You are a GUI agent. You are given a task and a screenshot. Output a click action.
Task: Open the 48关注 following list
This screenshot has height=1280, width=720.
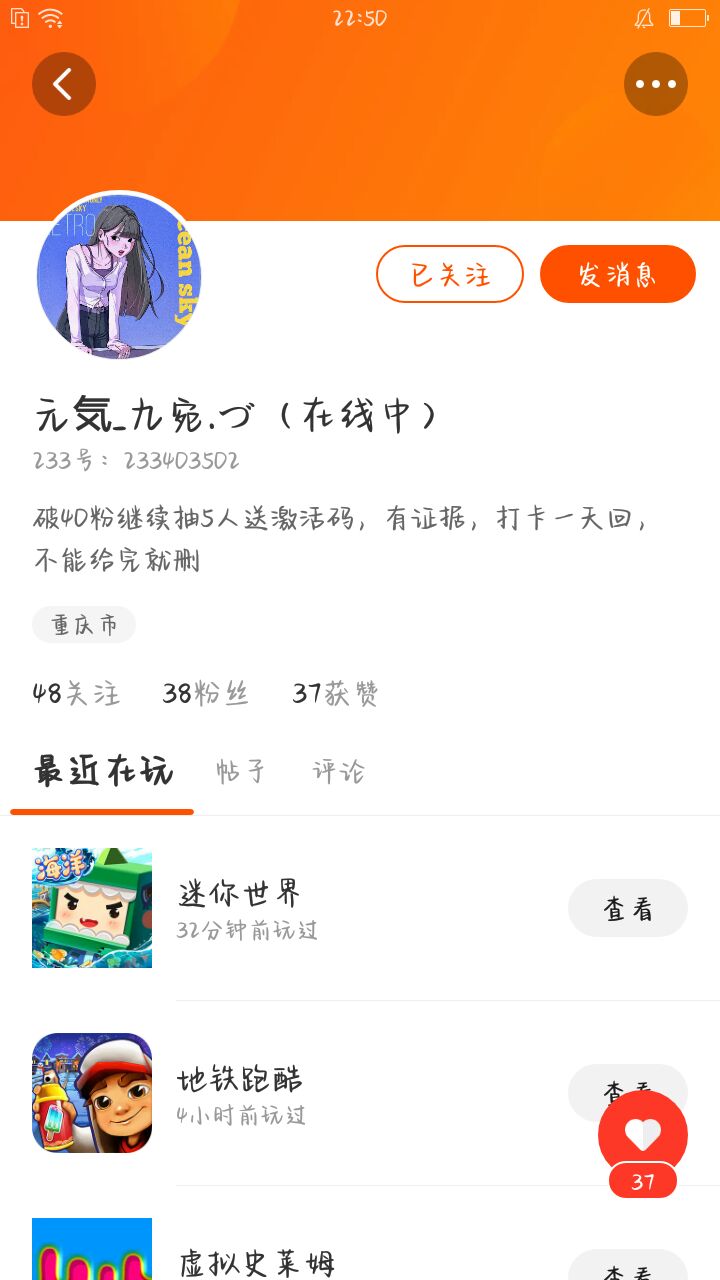[x=76, y=693]
